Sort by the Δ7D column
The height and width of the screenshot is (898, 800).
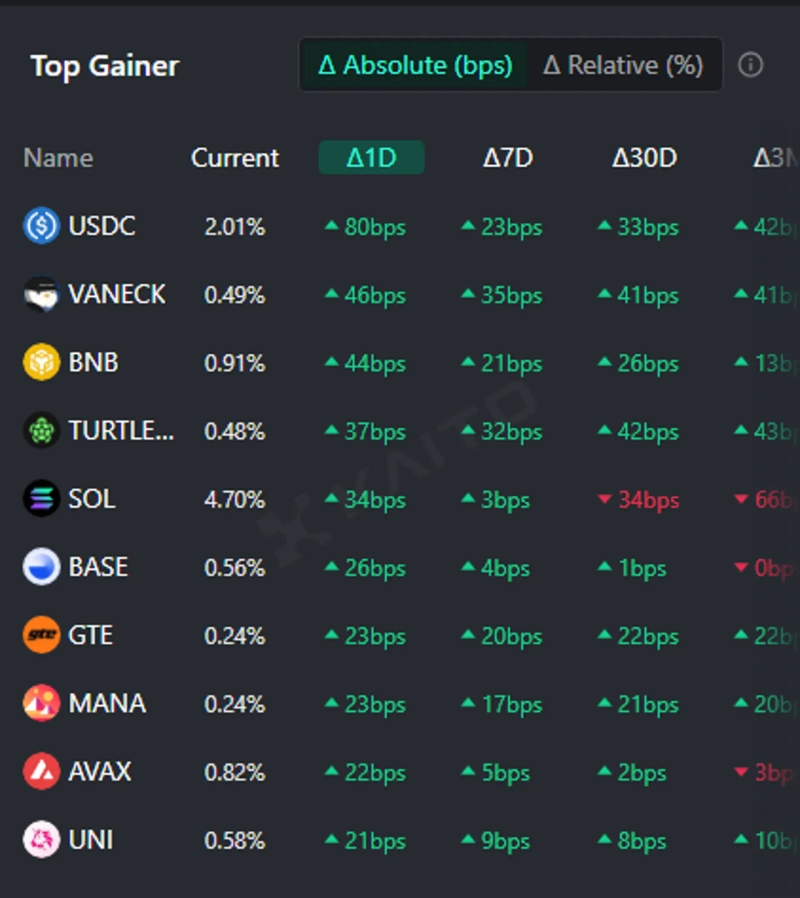coord(508,158)
